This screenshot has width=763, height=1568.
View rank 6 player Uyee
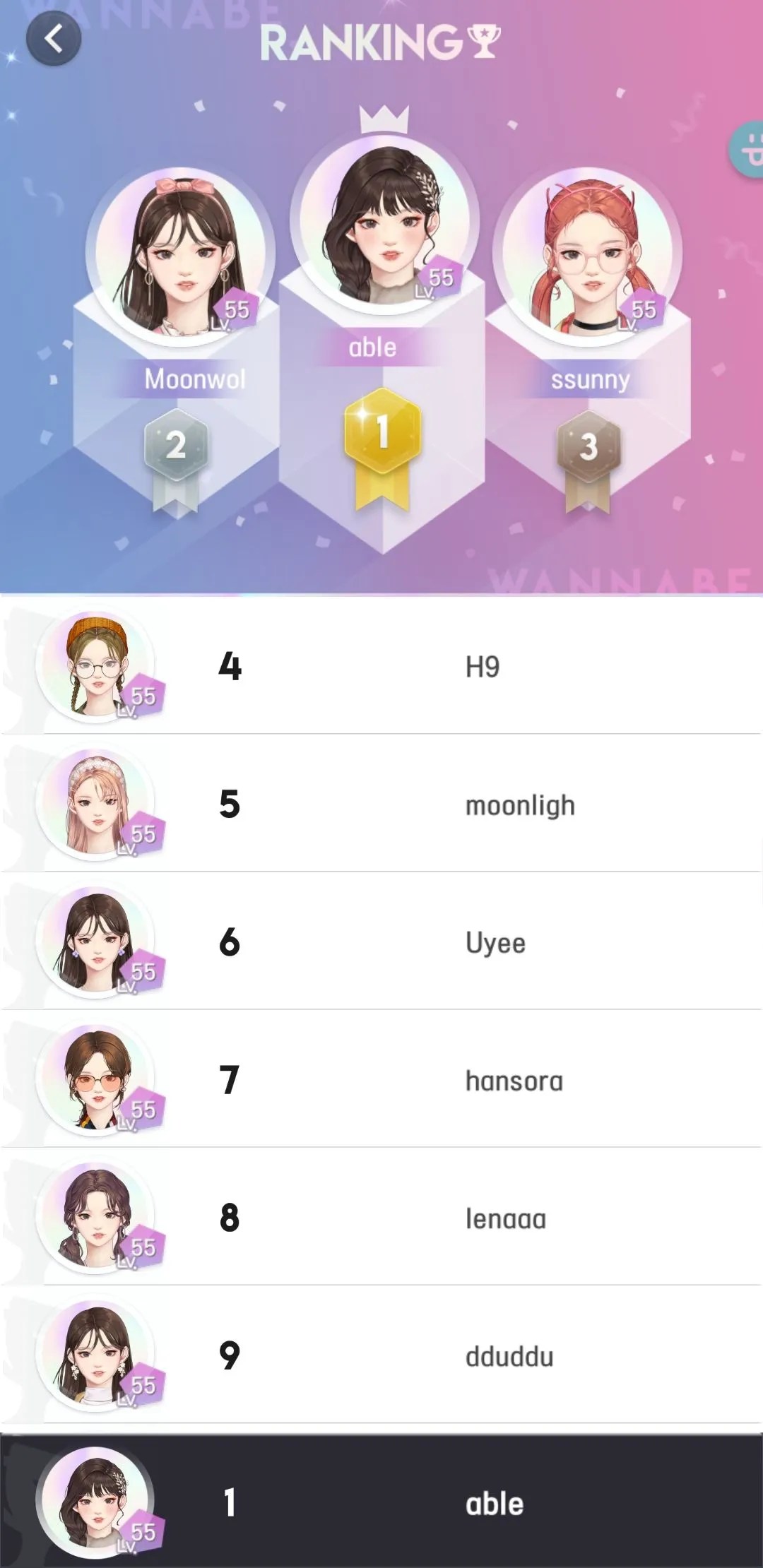(x=381, y=941)
